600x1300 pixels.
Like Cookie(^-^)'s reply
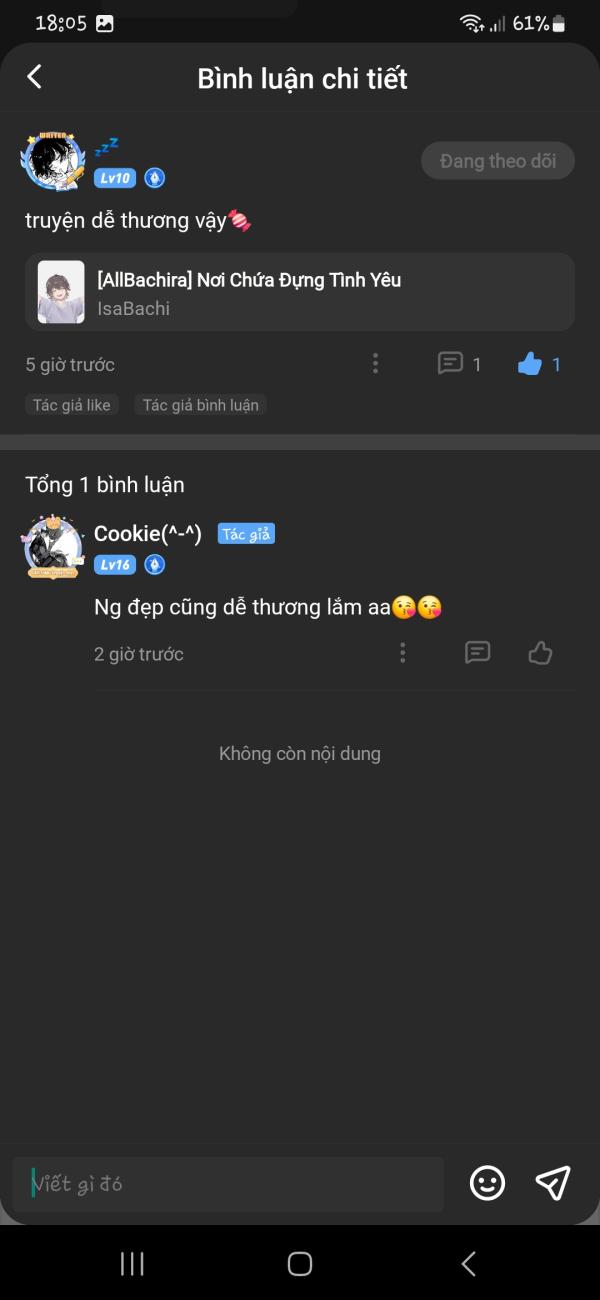pos(540,653)
